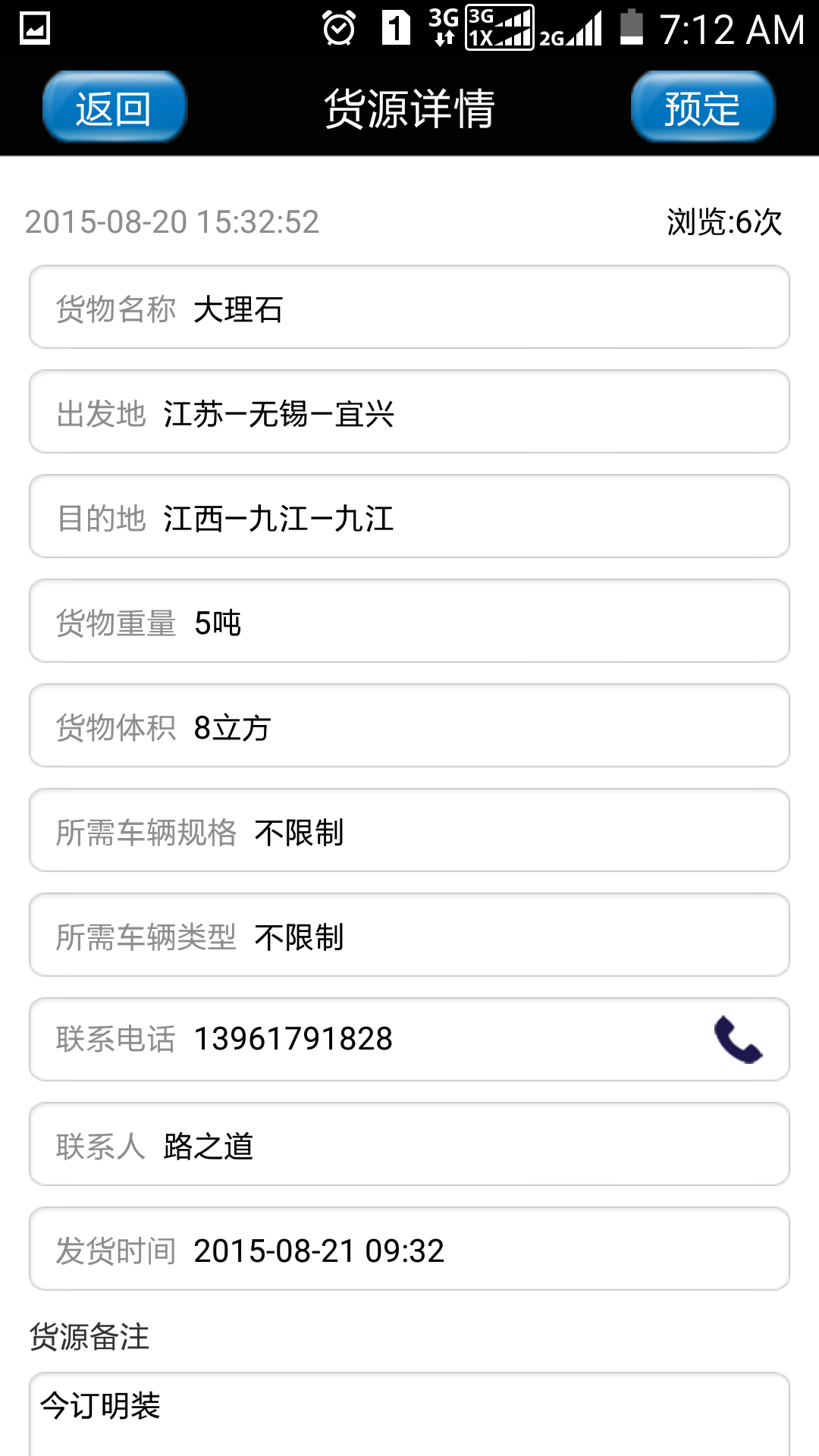Tap the 联系人 field showing 路之道

(409, 1144)
